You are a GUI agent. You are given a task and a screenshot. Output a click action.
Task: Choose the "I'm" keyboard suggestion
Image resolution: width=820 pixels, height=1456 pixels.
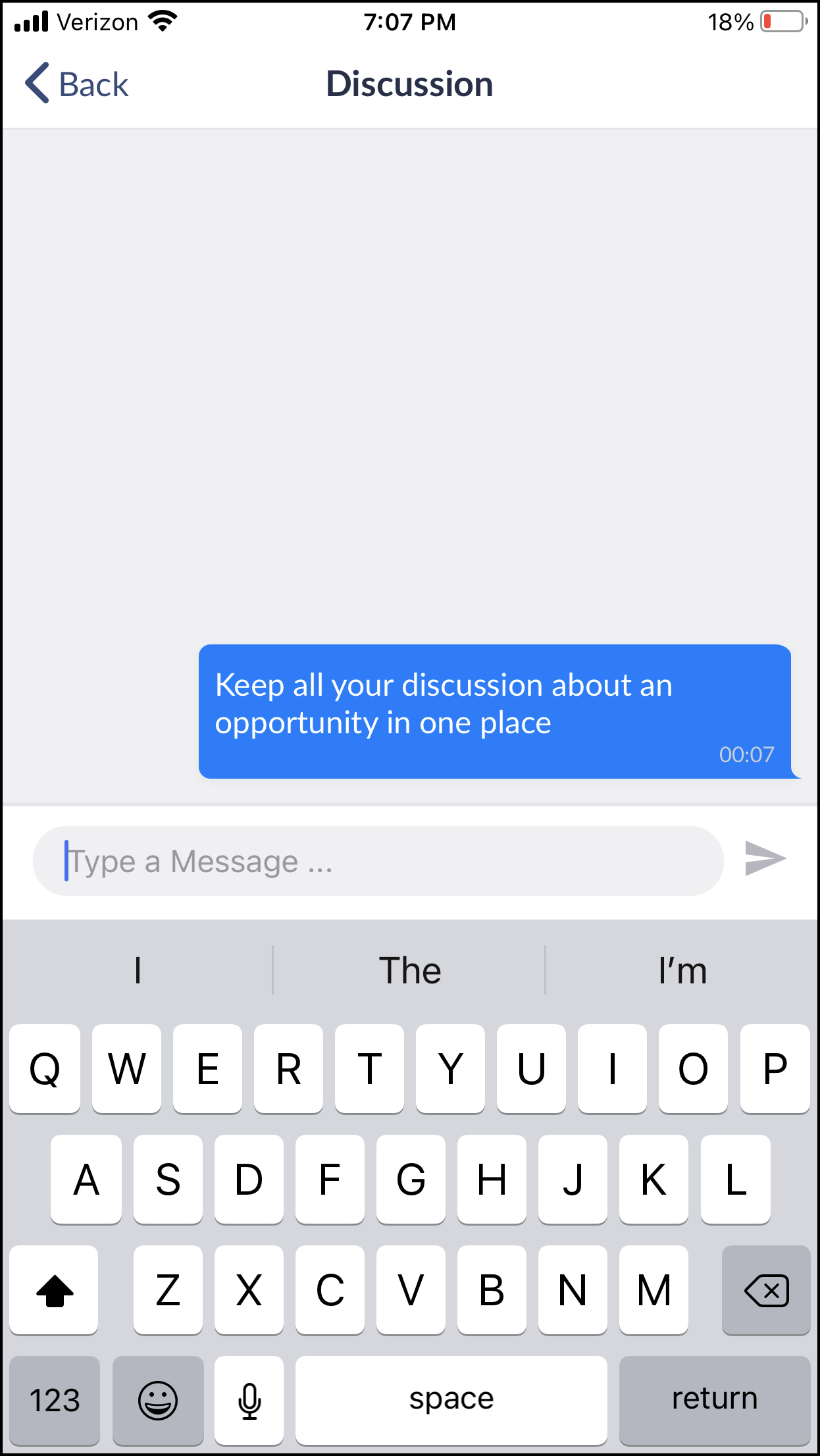click(x=682, y=970)
